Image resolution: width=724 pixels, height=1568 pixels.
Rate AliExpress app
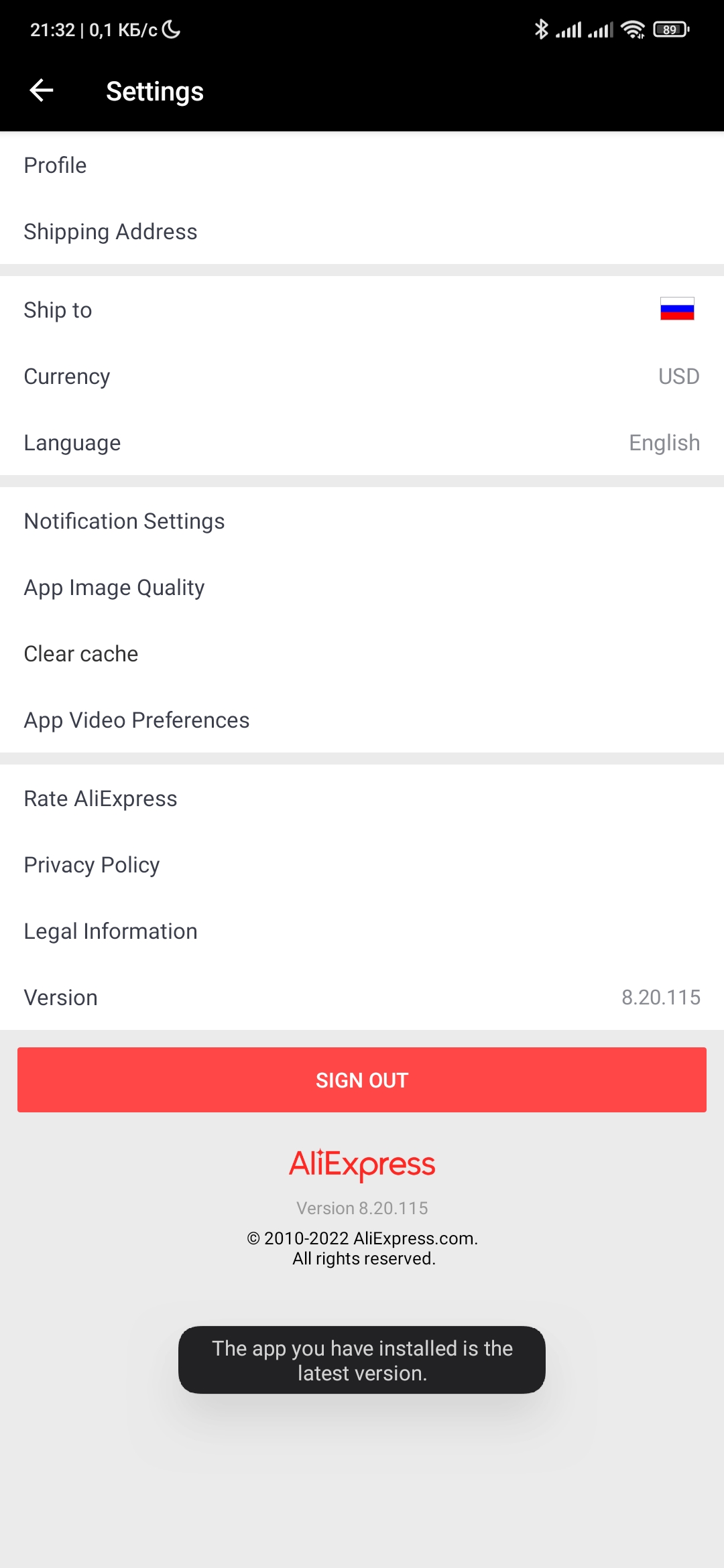click(362, 799)
